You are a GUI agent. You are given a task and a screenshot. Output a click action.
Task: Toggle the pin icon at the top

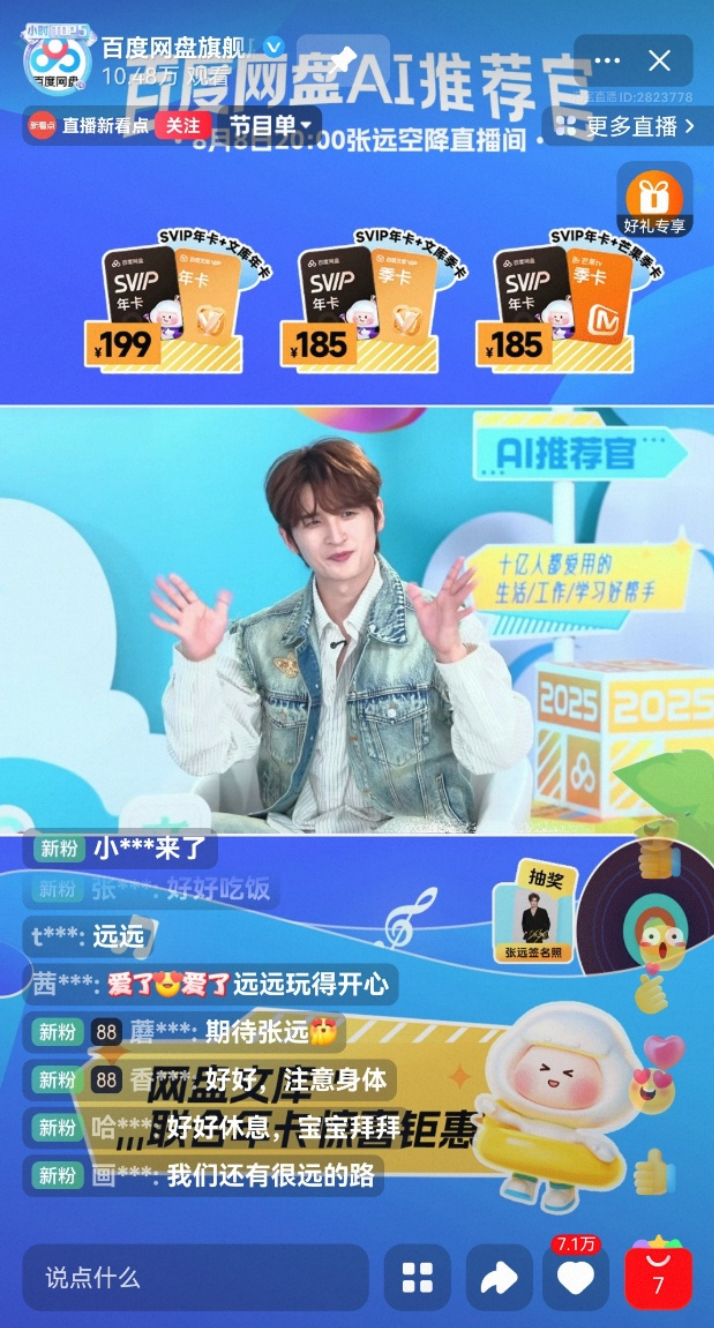coord(343,62)
